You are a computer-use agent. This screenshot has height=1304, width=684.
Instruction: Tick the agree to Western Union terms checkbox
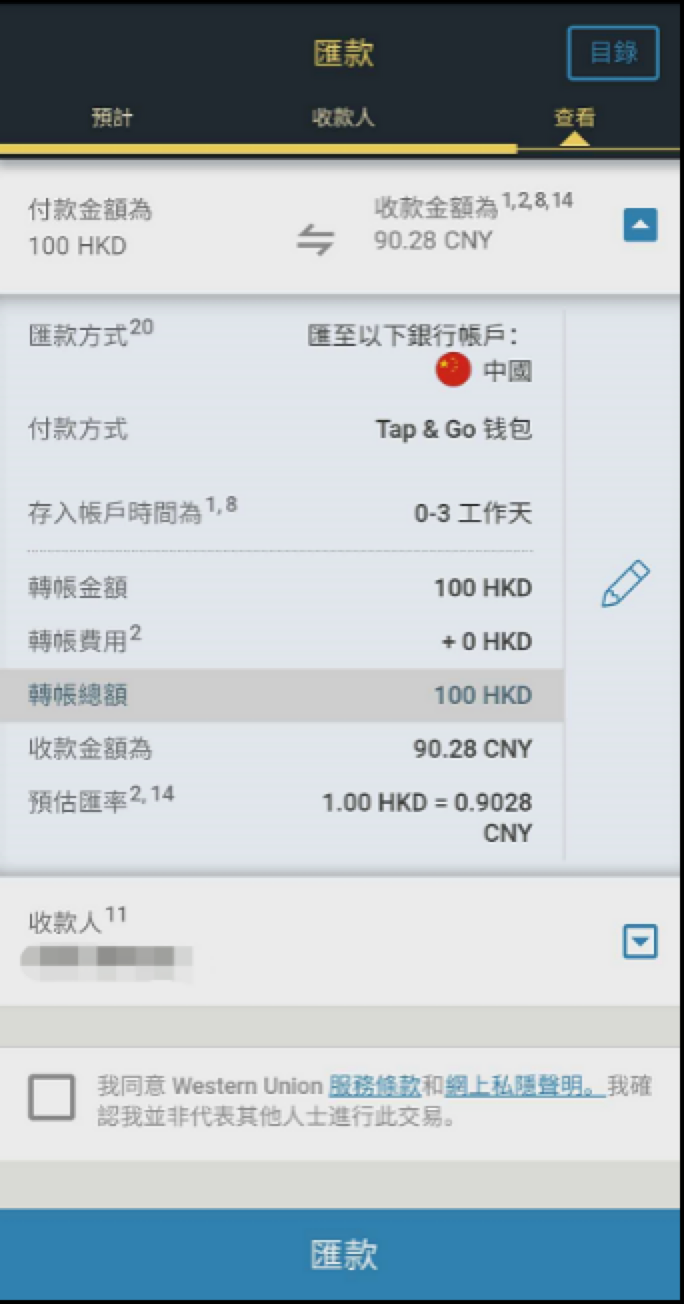52,1098
